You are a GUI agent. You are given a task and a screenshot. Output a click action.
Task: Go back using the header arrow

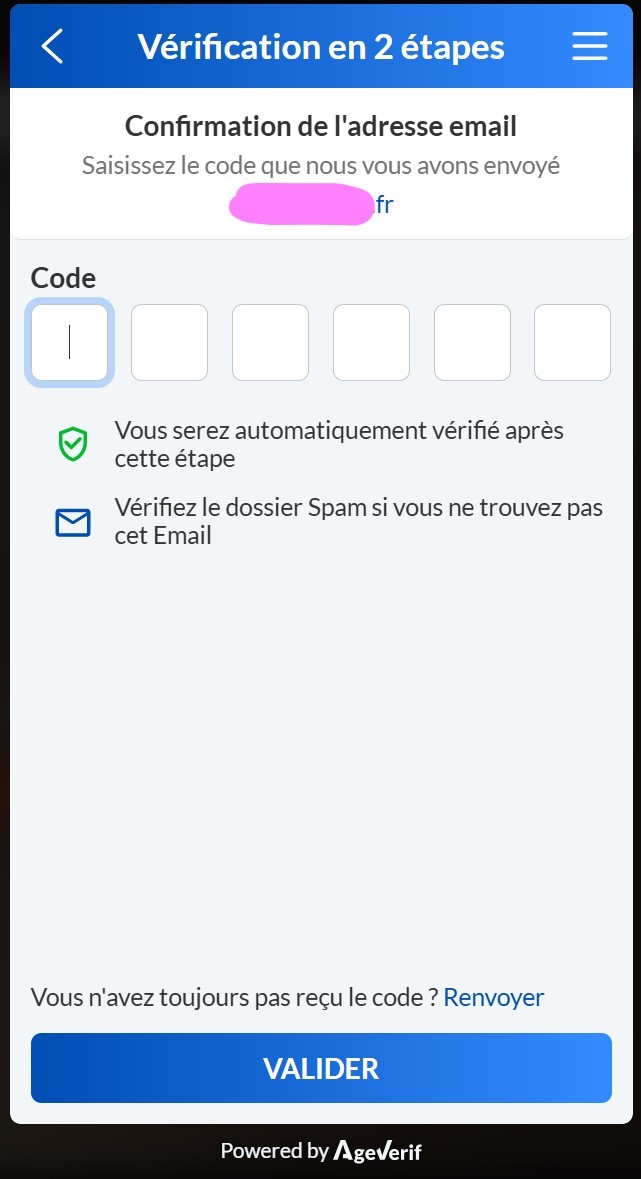pos(52,46)
